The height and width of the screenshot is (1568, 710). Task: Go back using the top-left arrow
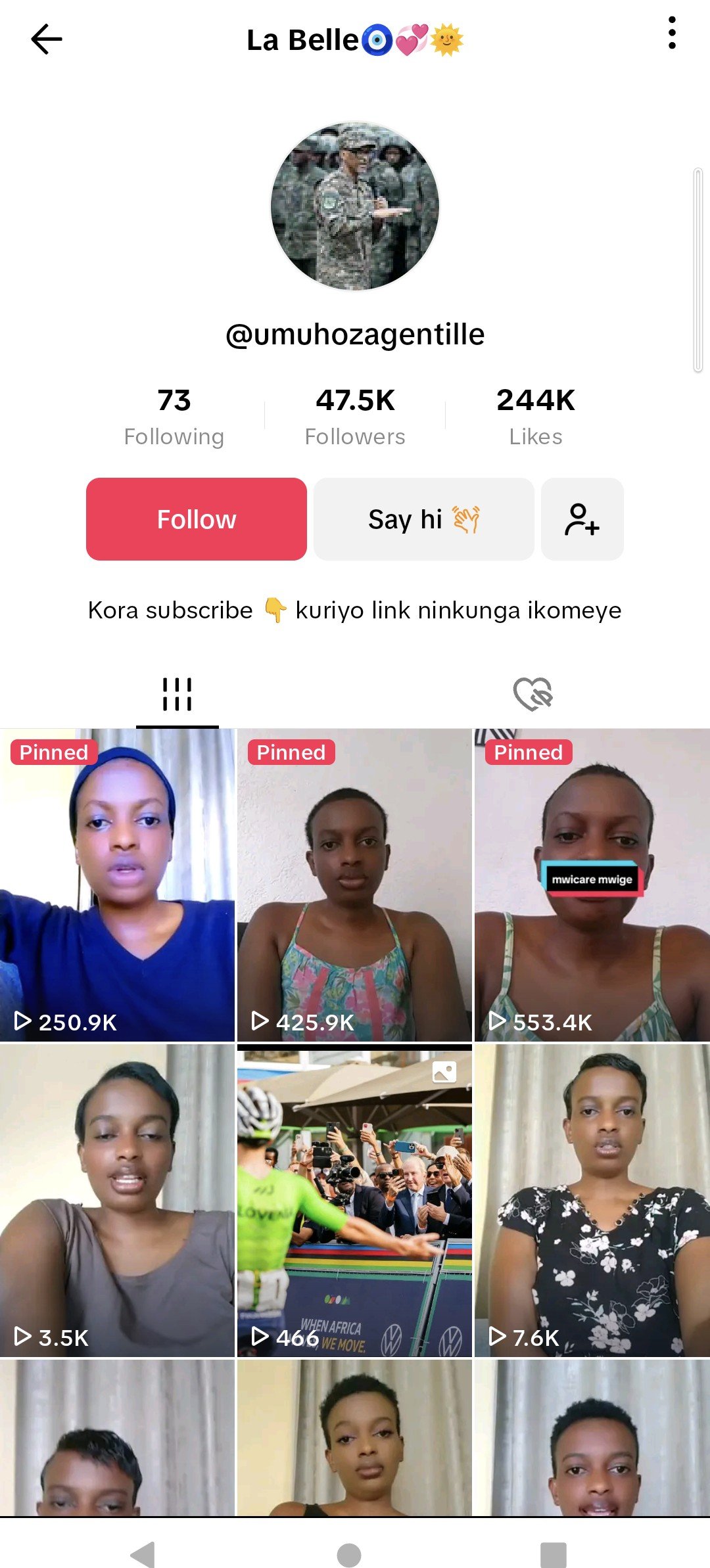coord(47,39)
